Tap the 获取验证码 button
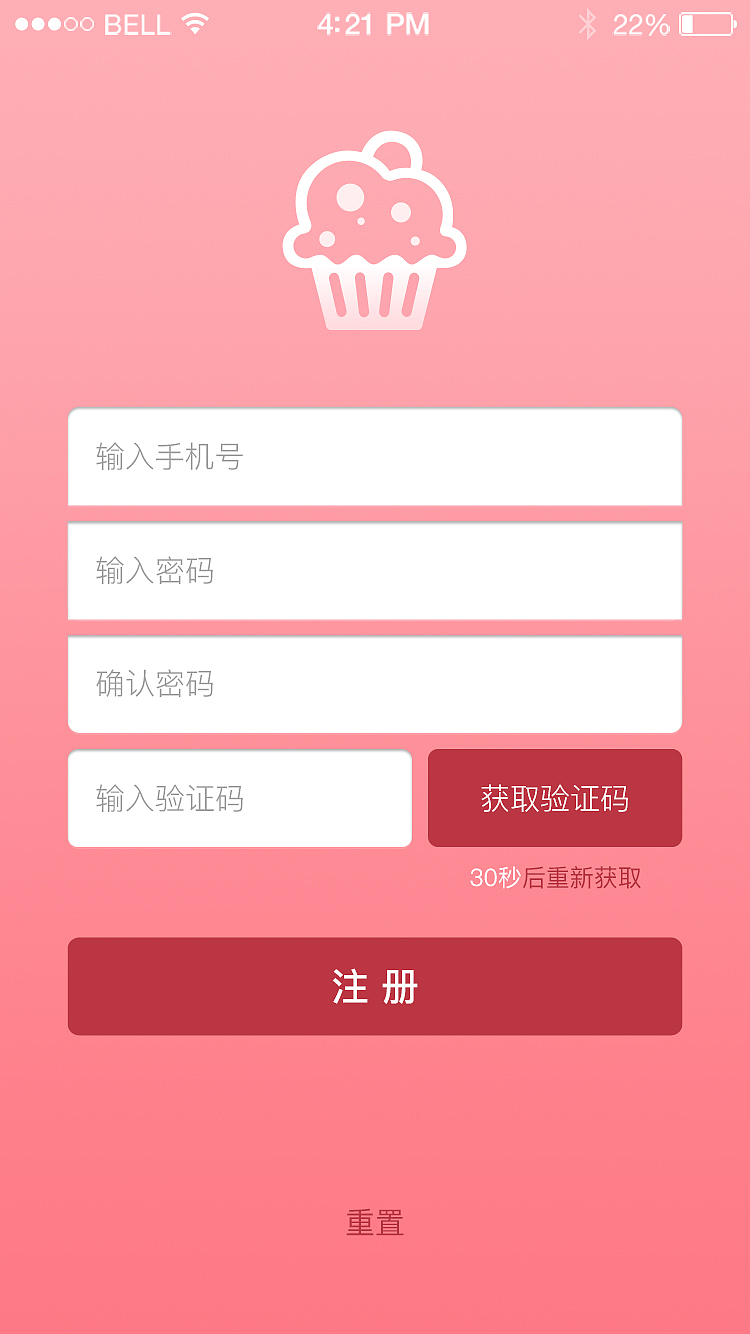Image resolution: width=750 pixels, height=1334 pixels. click(555, 798)
